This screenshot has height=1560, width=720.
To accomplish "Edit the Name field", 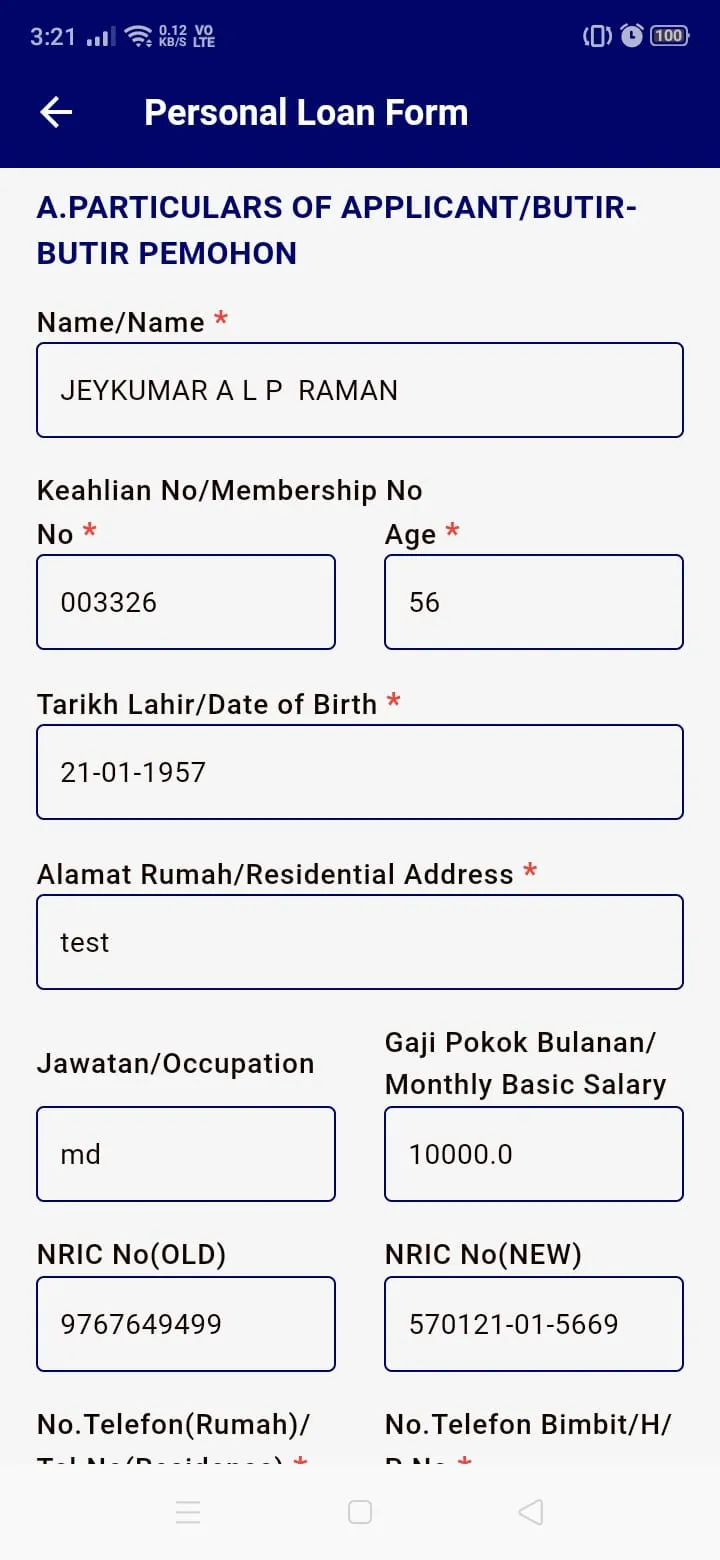I will pos(360,390).
